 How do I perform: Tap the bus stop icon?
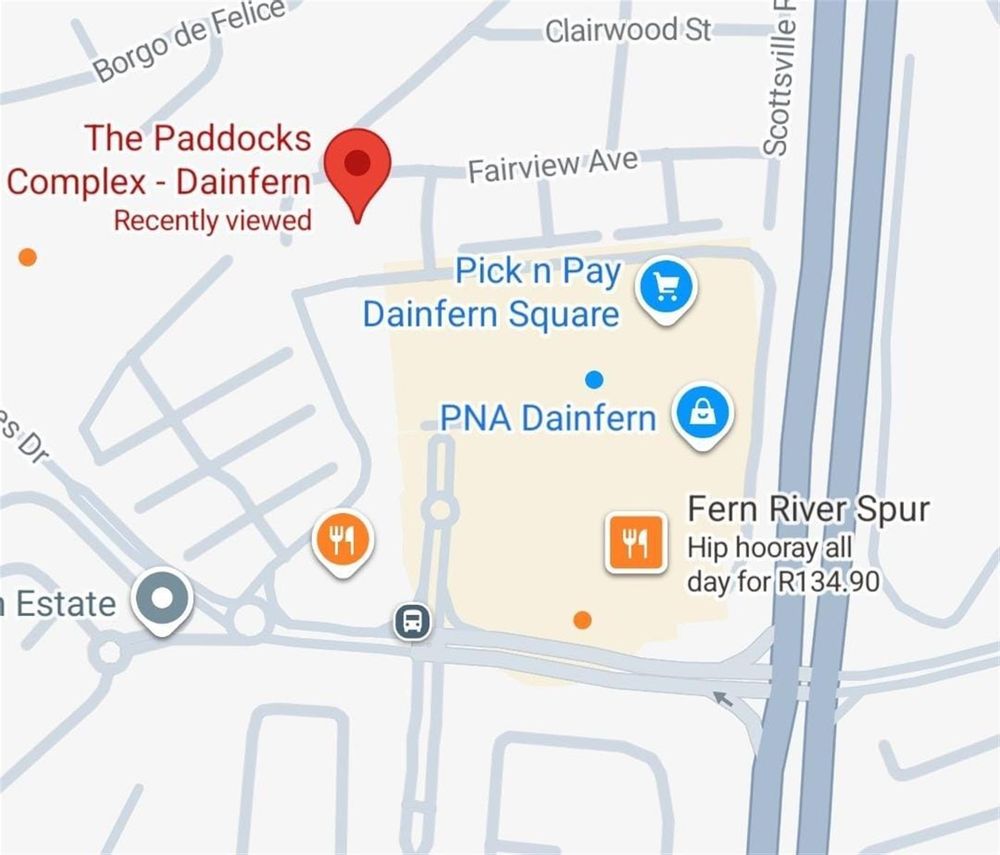coord(412,621)
